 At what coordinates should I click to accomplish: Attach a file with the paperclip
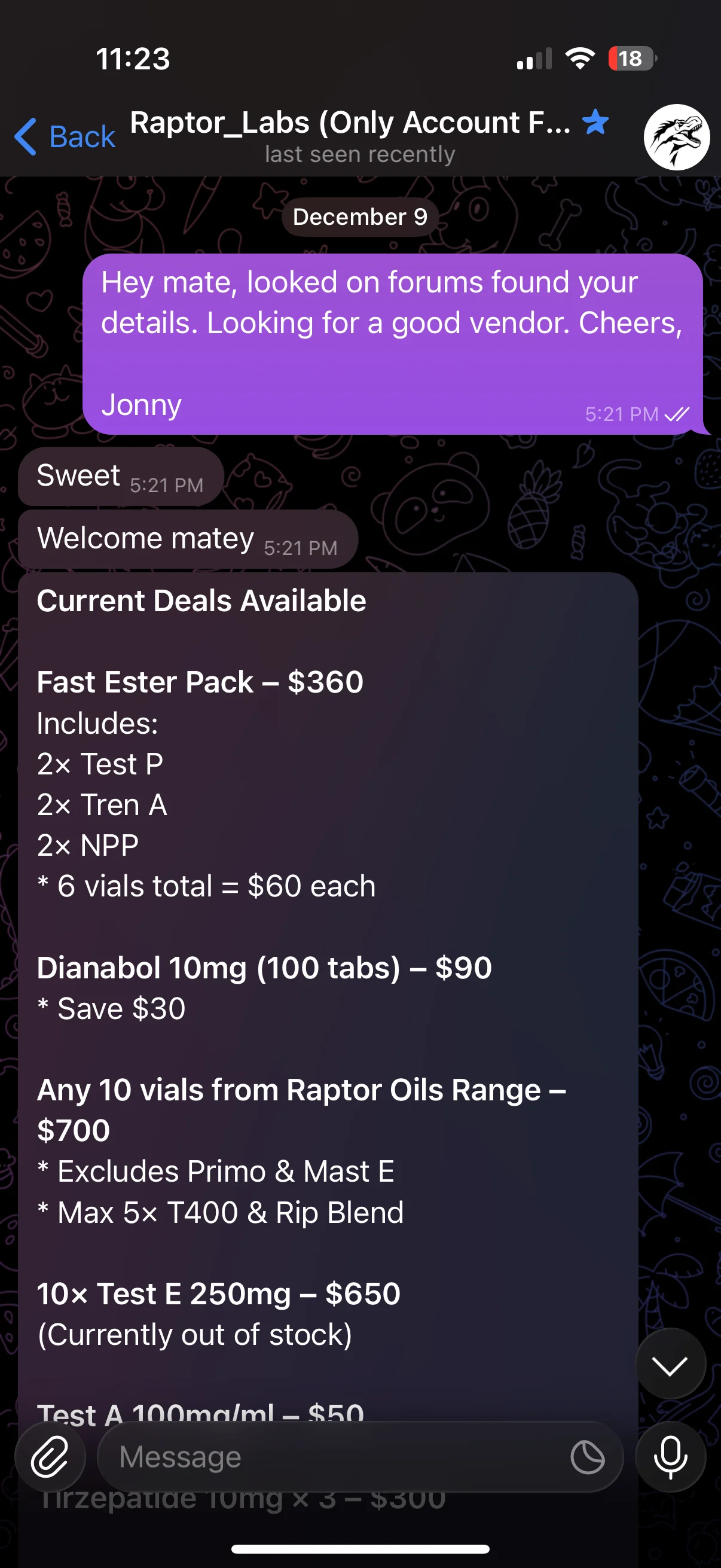pyautogui.click(x=50, y=1457)
